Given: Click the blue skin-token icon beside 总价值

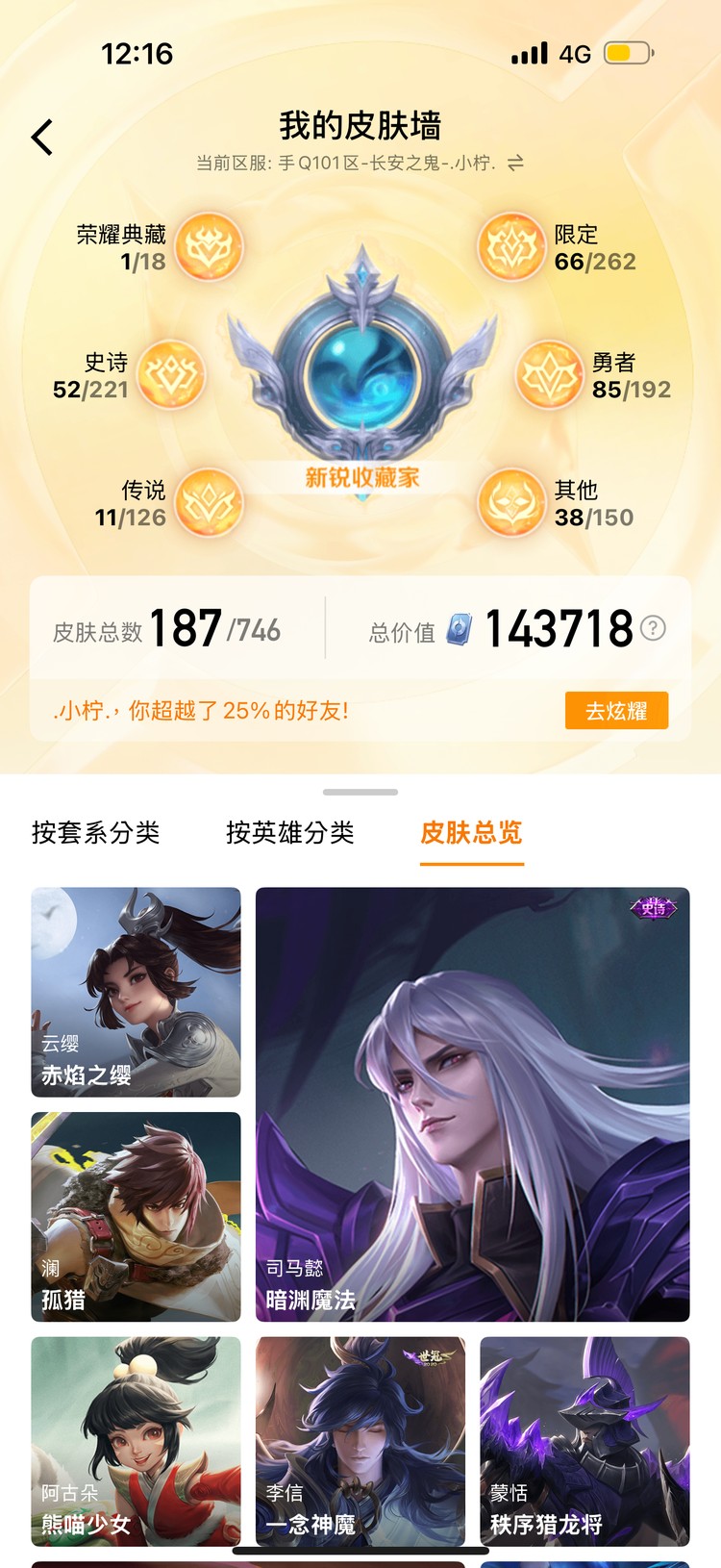Looking at the screenshot, I should click(x=459, y=628).
